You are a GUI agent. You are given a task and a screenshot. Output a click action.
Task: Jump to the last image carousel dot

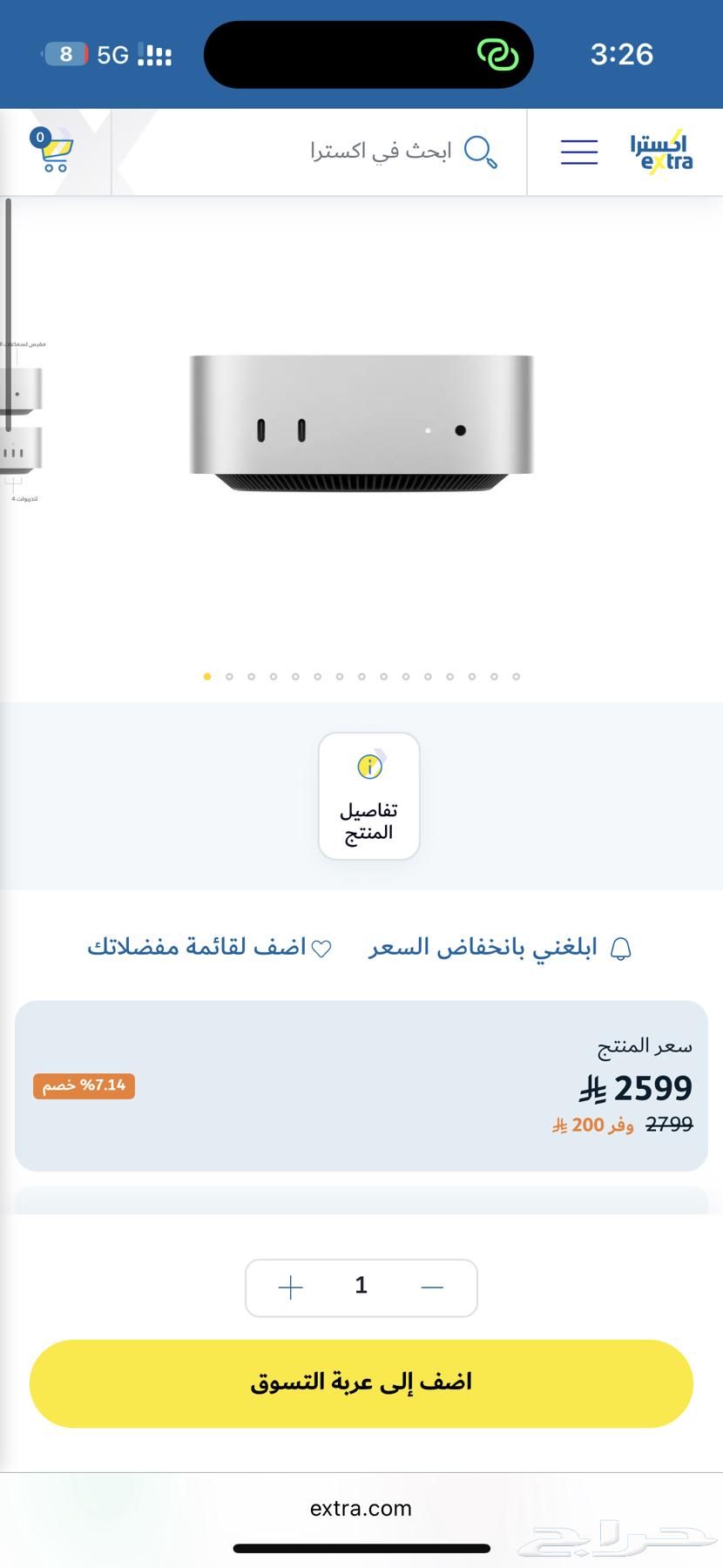(x=516, y=676)
